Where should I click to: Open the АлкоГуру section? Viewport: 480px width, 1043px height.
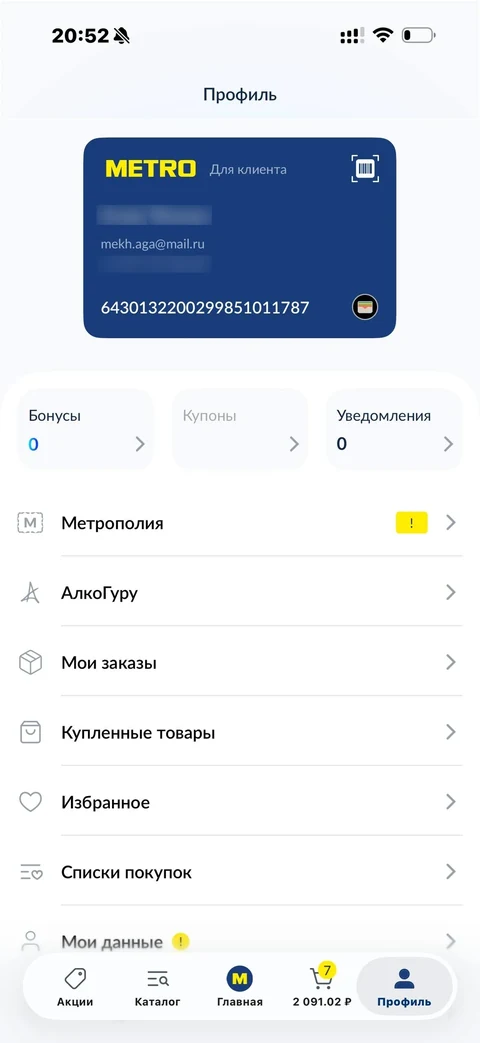pyautogui.click(x=240, y=592)
